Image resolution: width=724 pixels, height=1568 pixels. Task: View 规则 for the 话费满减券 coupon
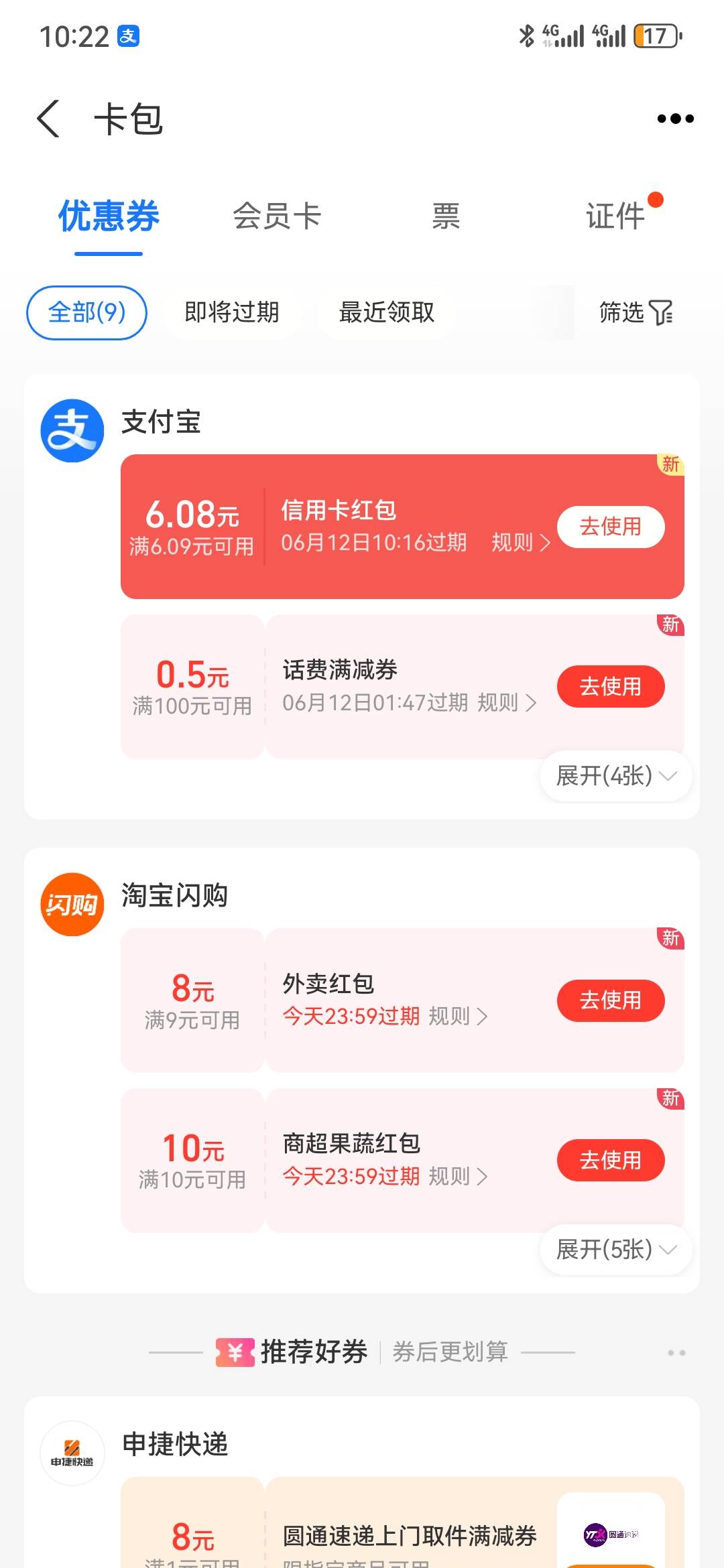coord(507,702)
